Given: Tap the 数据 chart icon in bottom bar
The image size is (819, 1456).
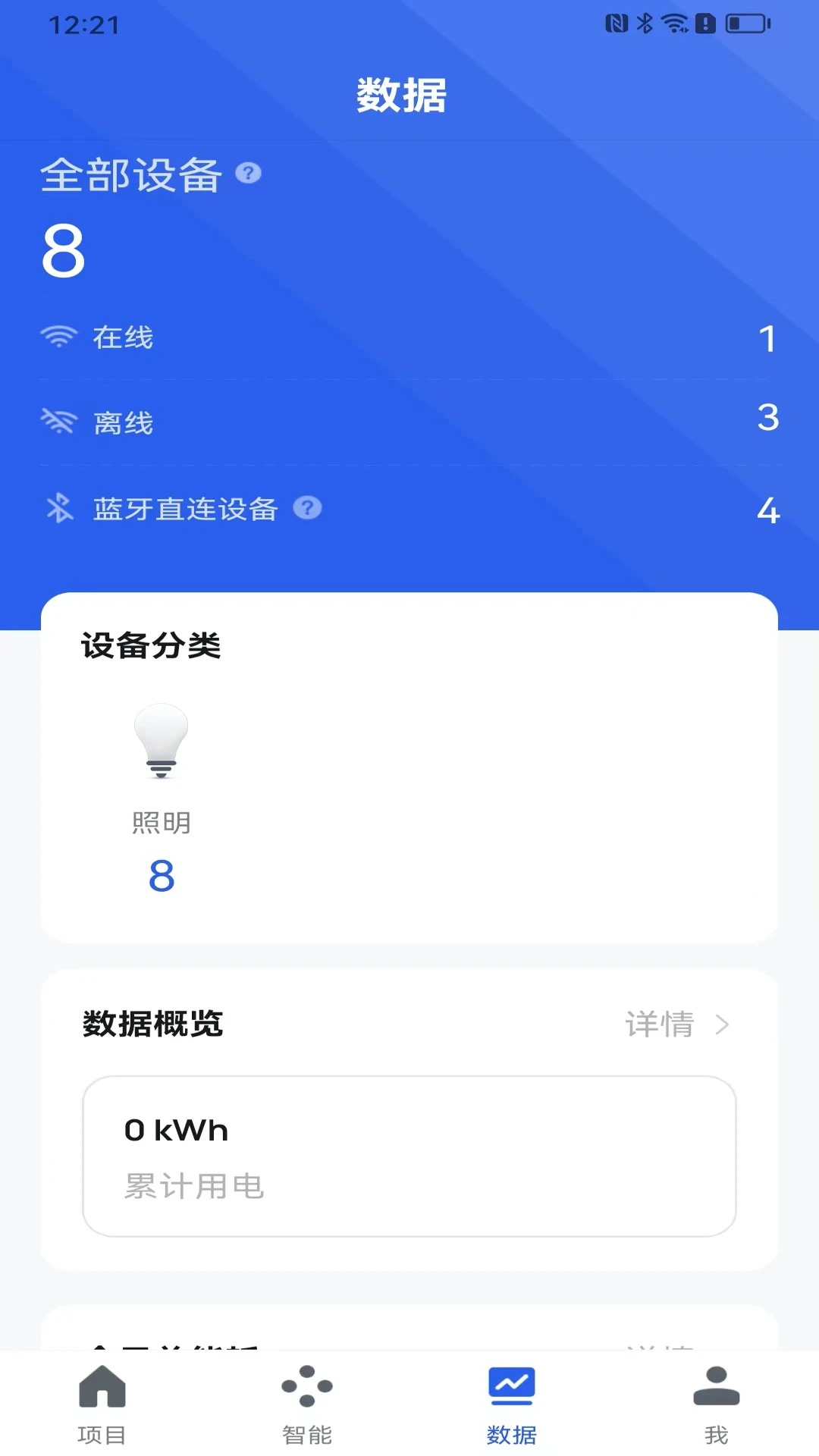Looking at the screenshot, I should tap(512, 1382).
